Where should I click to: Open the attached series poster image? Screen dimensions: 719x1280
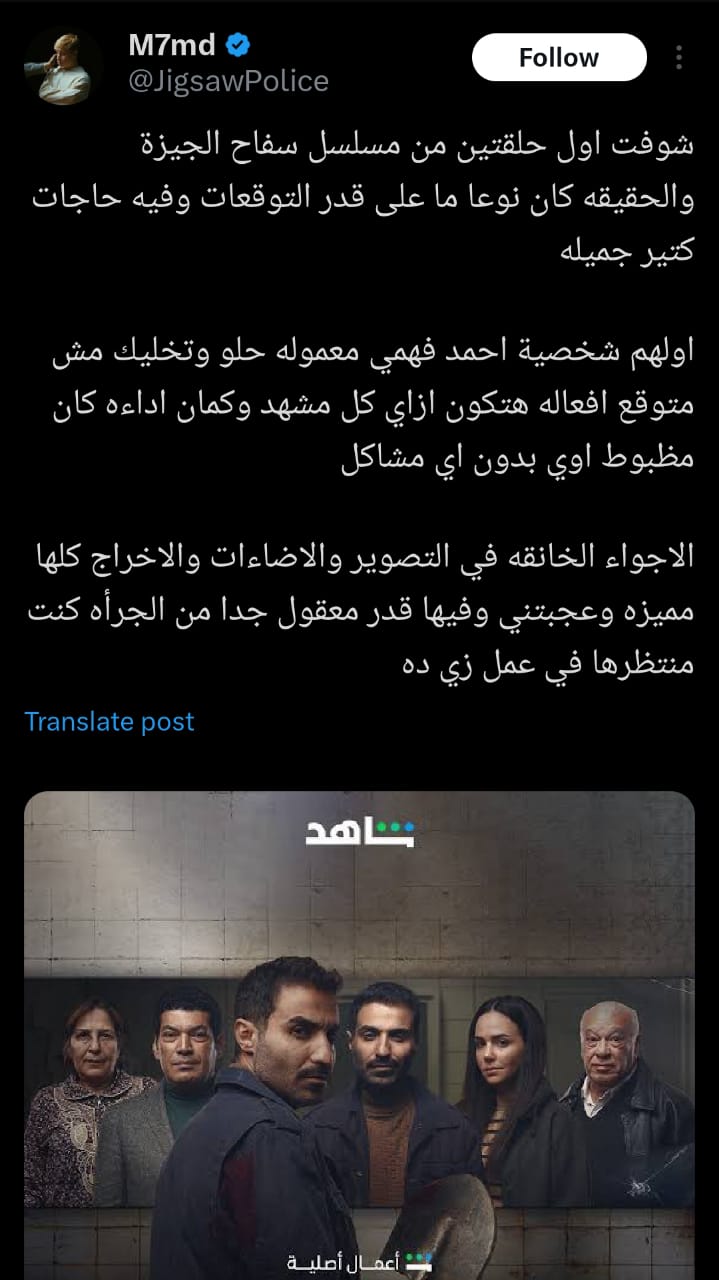(359, 1035)
